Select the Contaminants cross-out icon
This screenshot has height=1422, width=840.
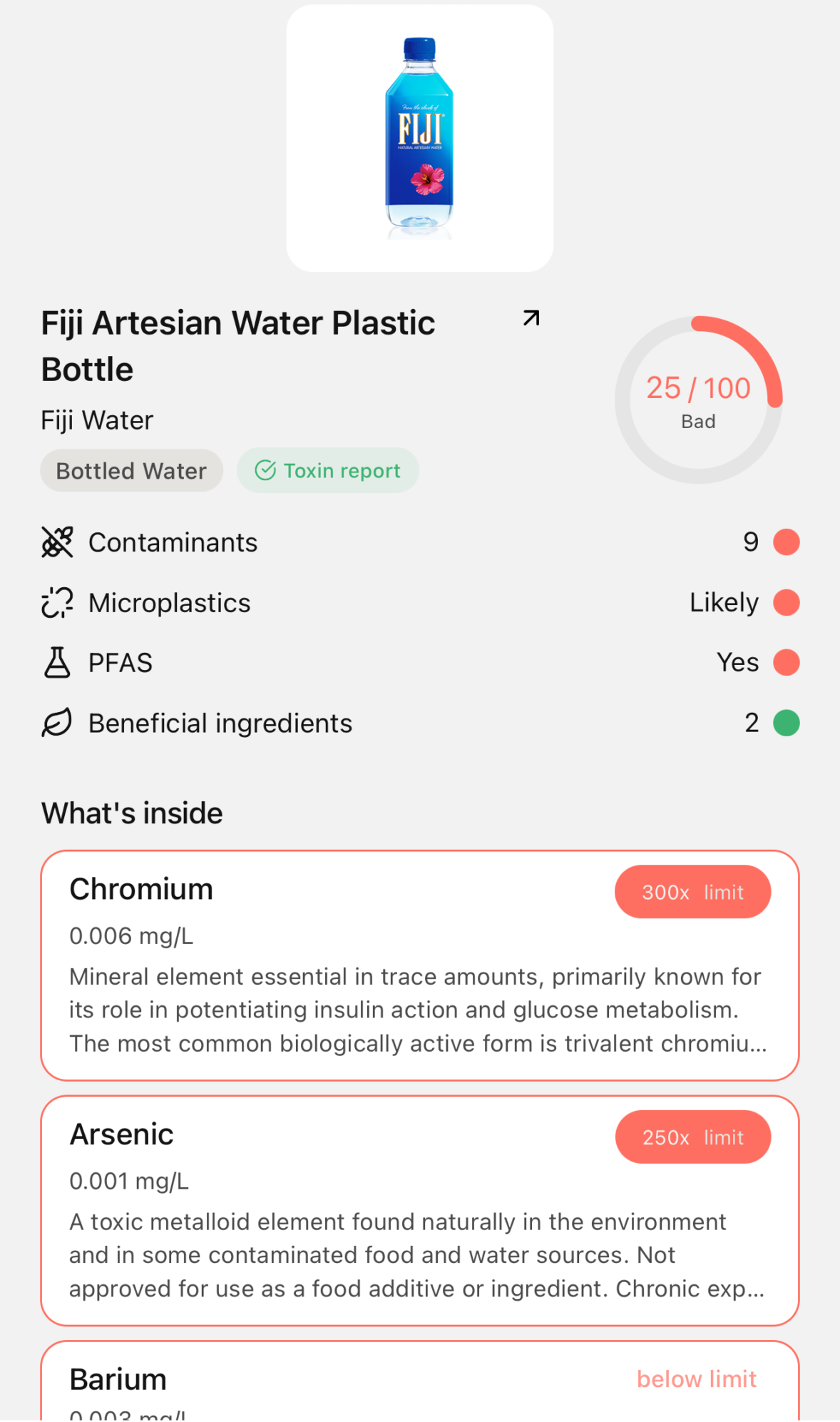pos(57,542)
